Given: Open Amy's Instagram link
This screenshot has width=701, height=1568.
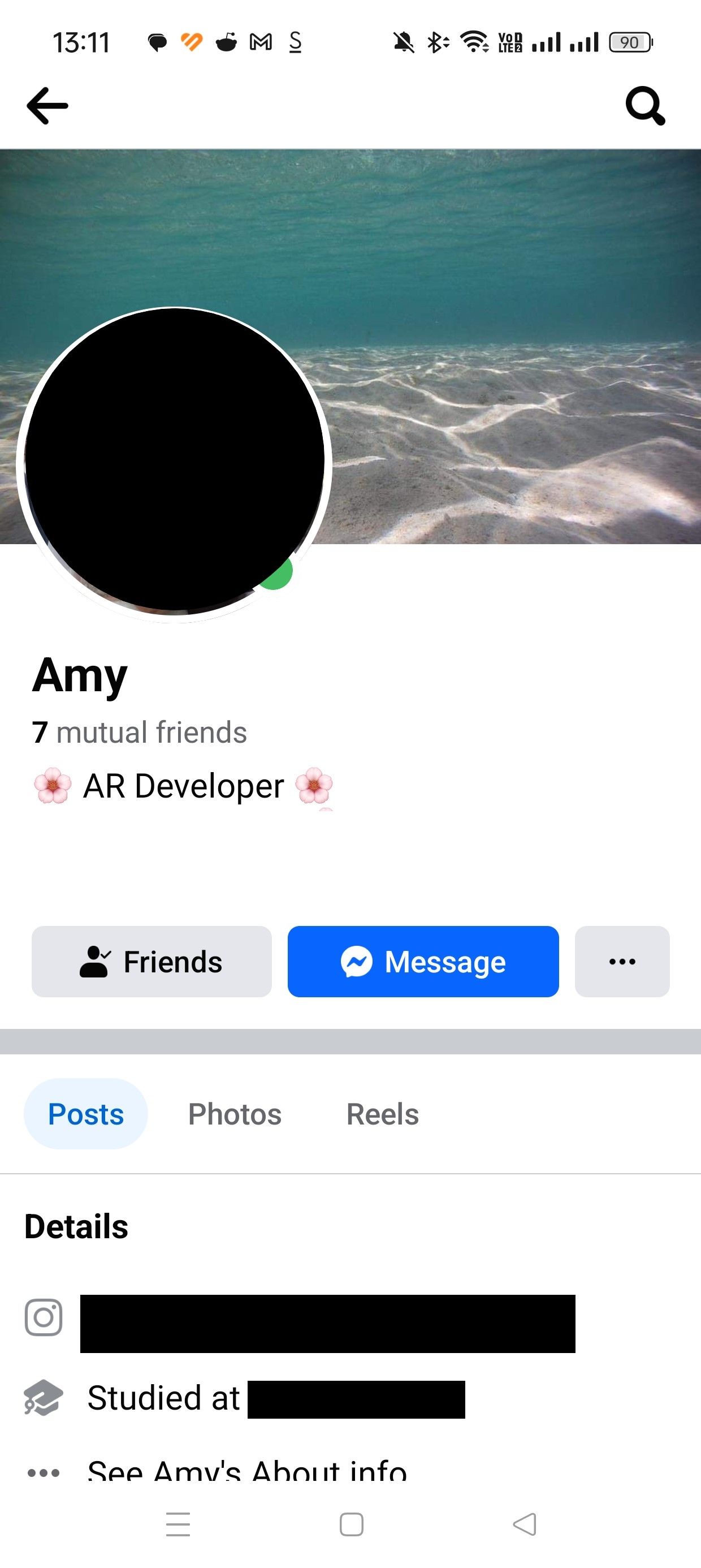Looking at the screenshot, I should click(x=327, y=1323).
